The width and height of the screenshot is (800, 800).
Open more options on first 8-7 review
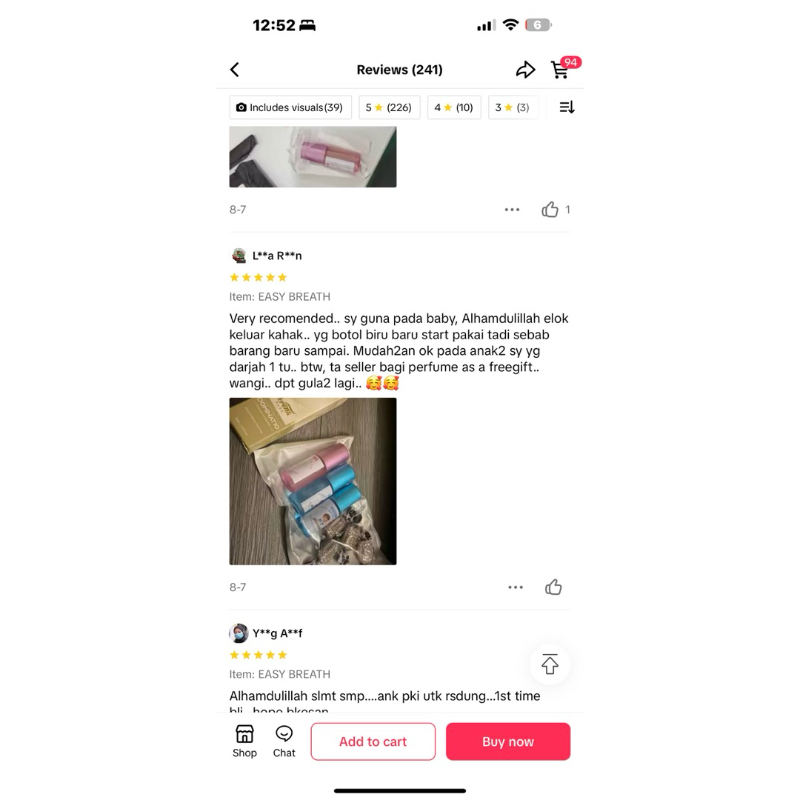tap(512, 210)
